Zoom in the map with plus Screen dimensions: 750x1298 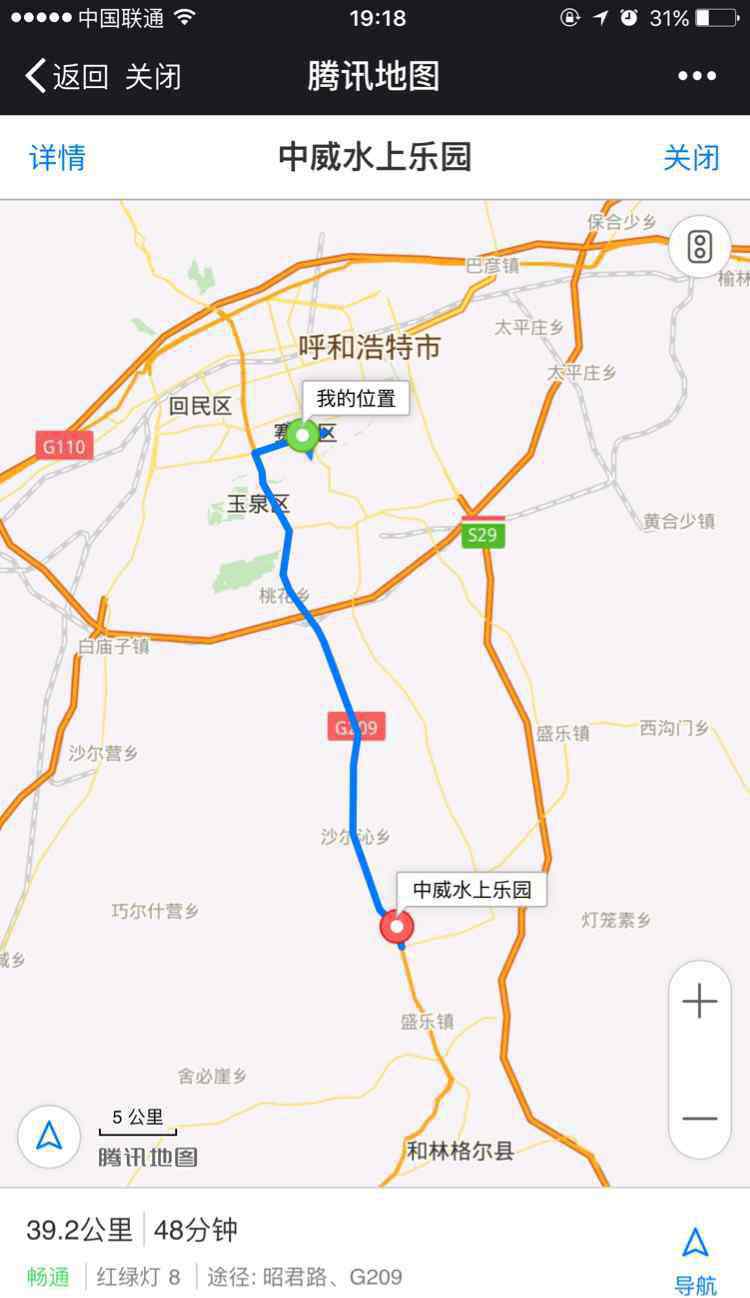pos(699,1002)
